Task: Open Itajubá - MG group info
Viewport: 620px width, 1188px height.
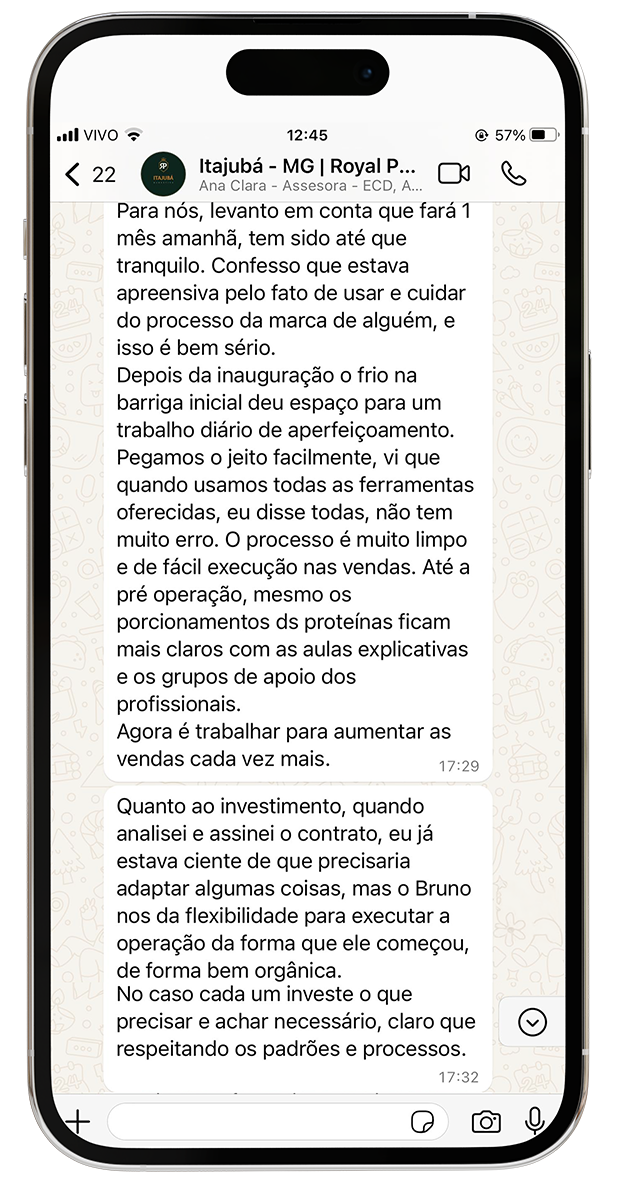Action: (x=305, y=173)
